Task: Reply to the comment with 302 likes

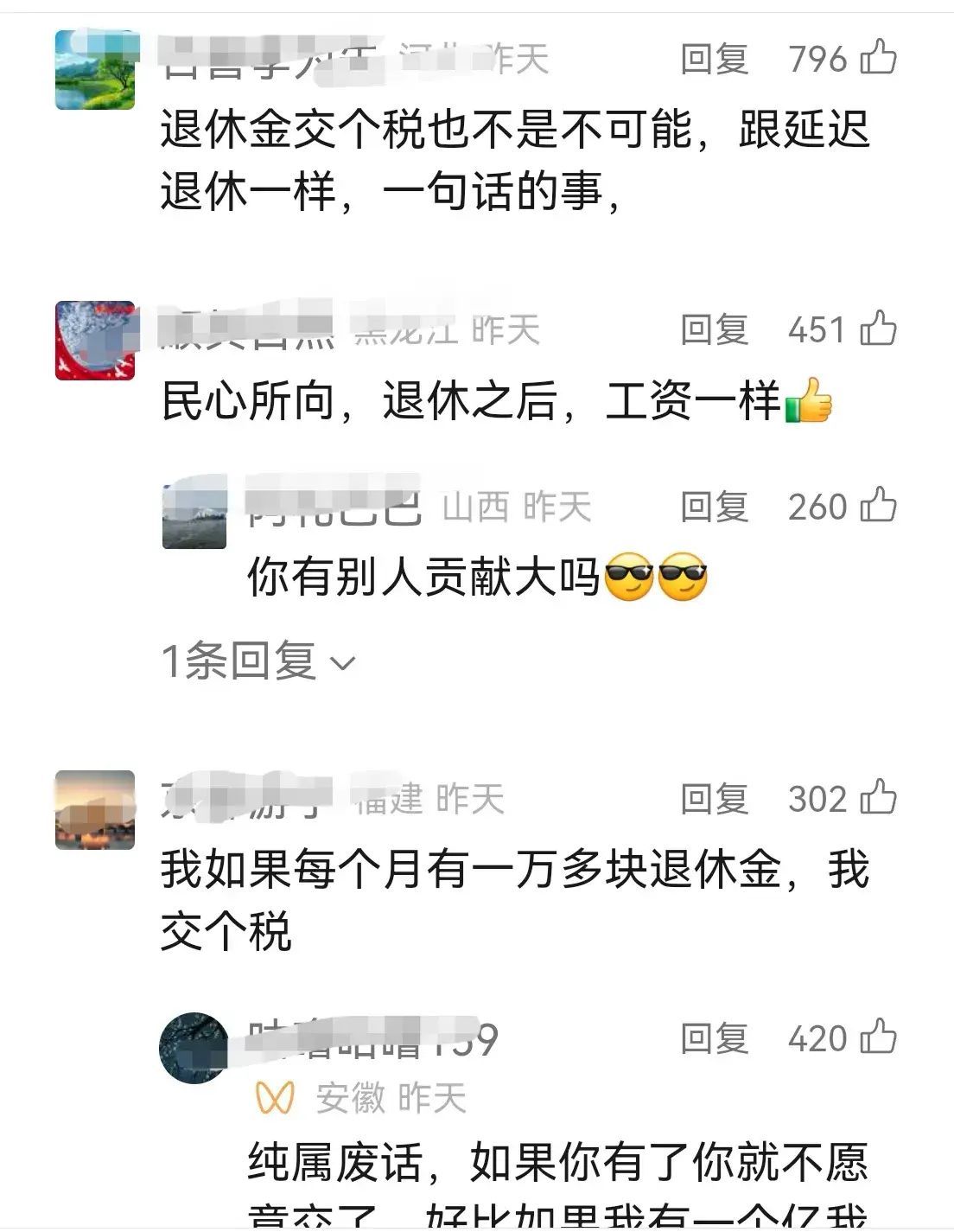Action: coord(714,799)
